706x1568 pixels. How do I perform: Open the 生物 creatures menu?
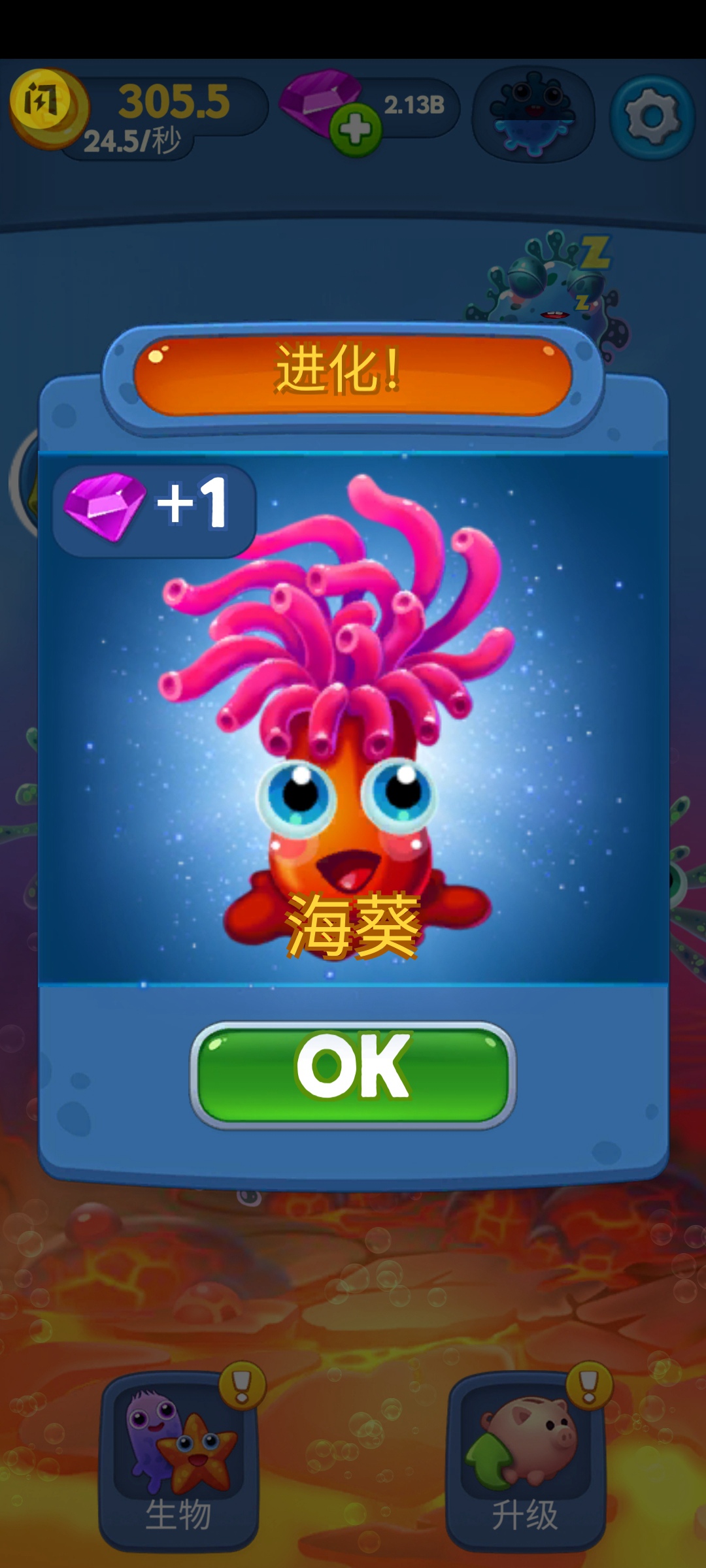178,1460
